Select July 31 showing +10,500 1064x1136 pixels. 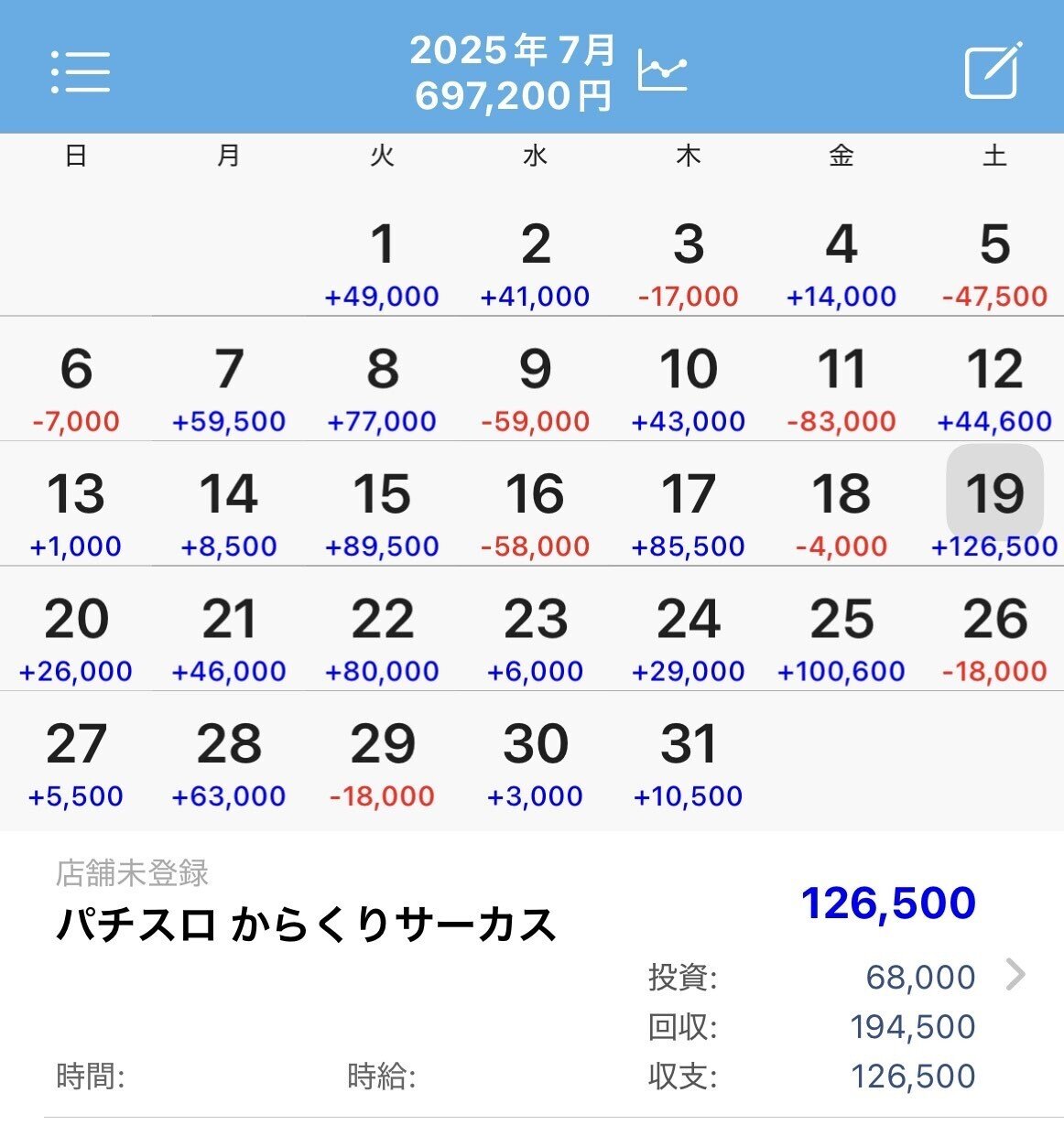pyautogui.click(x=689, y=744)
